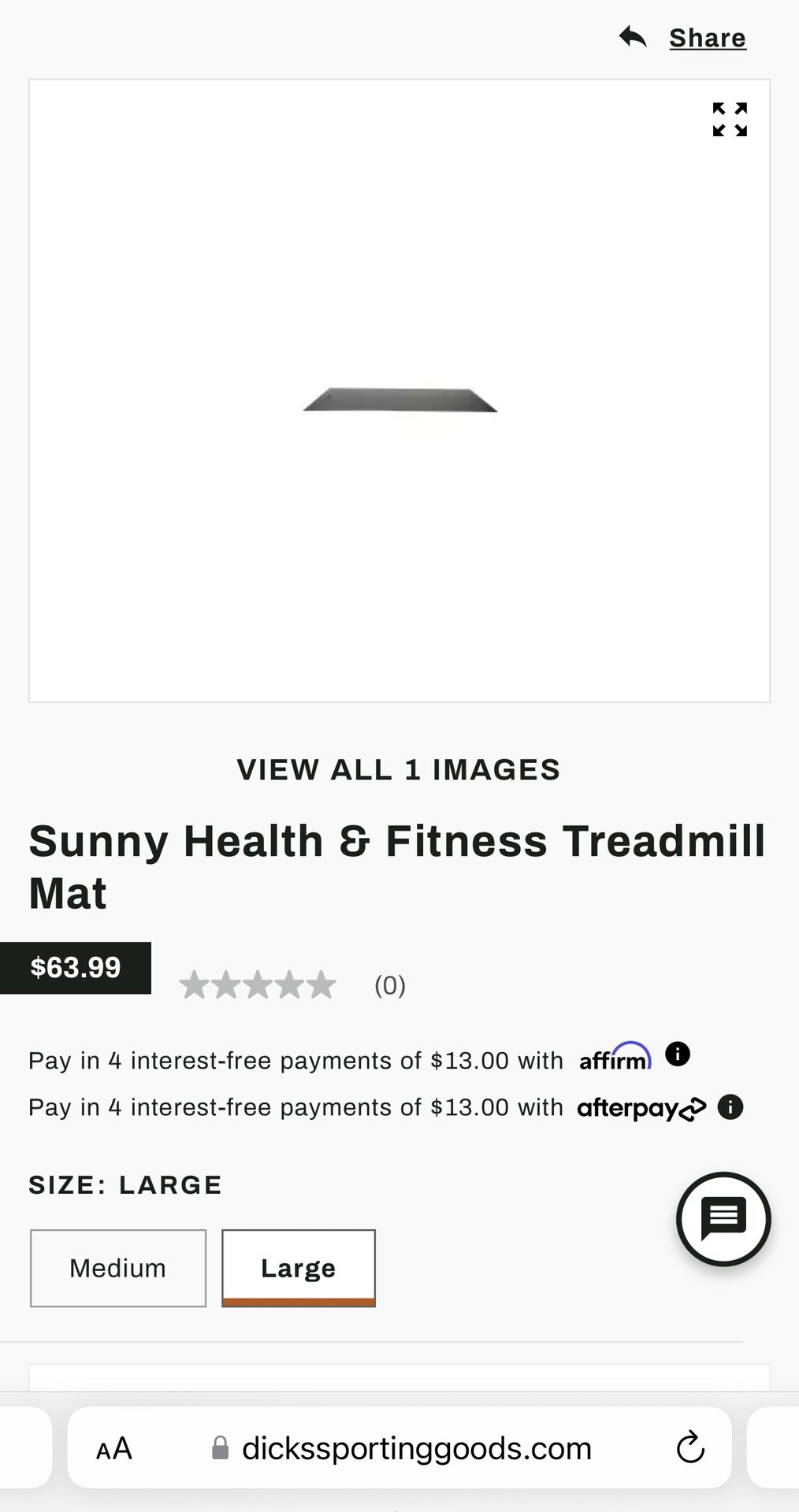Open Safari text size options with AA icon
Screen dimensions: 799x1512
point(113,1447)
